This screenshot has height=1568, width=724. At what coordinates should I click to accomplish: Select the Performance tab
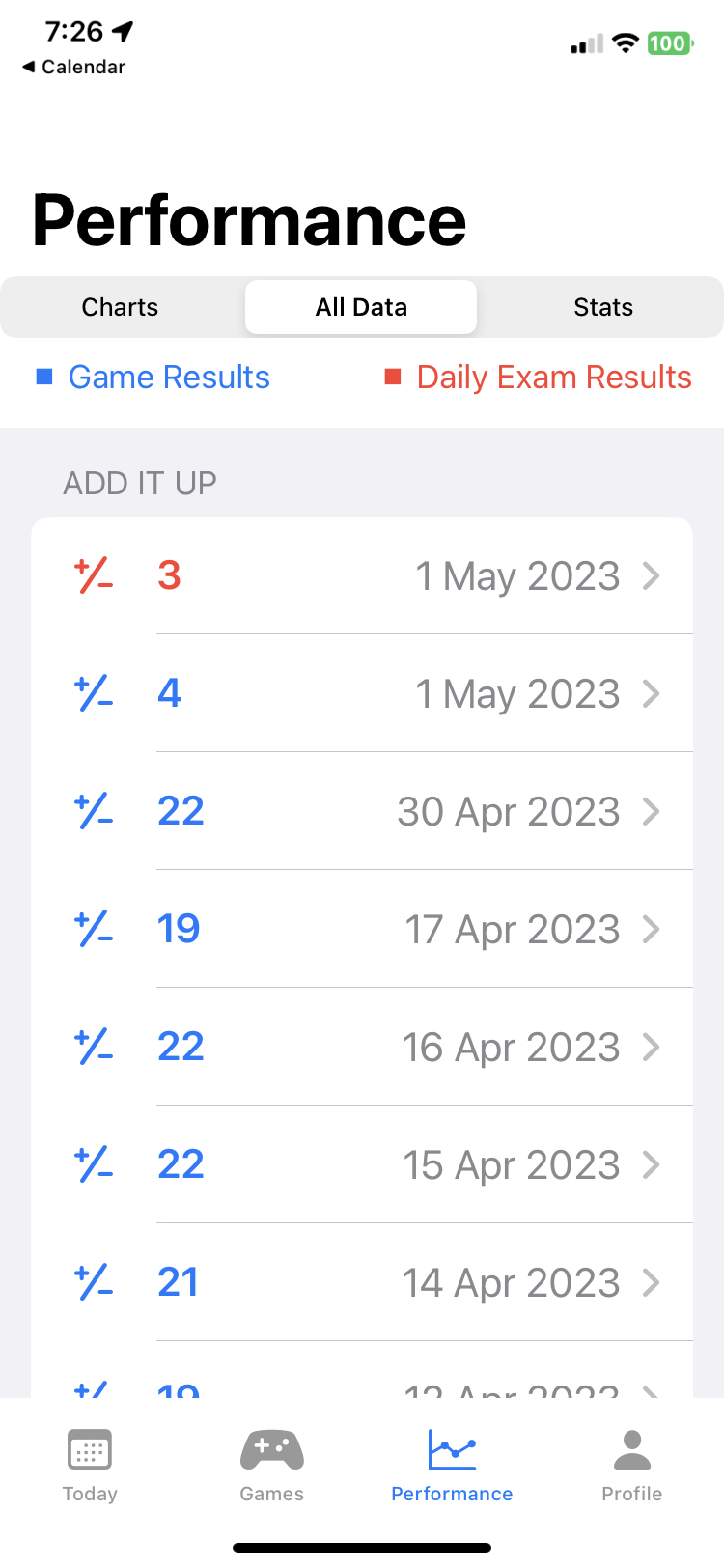tap(452, 1466)
